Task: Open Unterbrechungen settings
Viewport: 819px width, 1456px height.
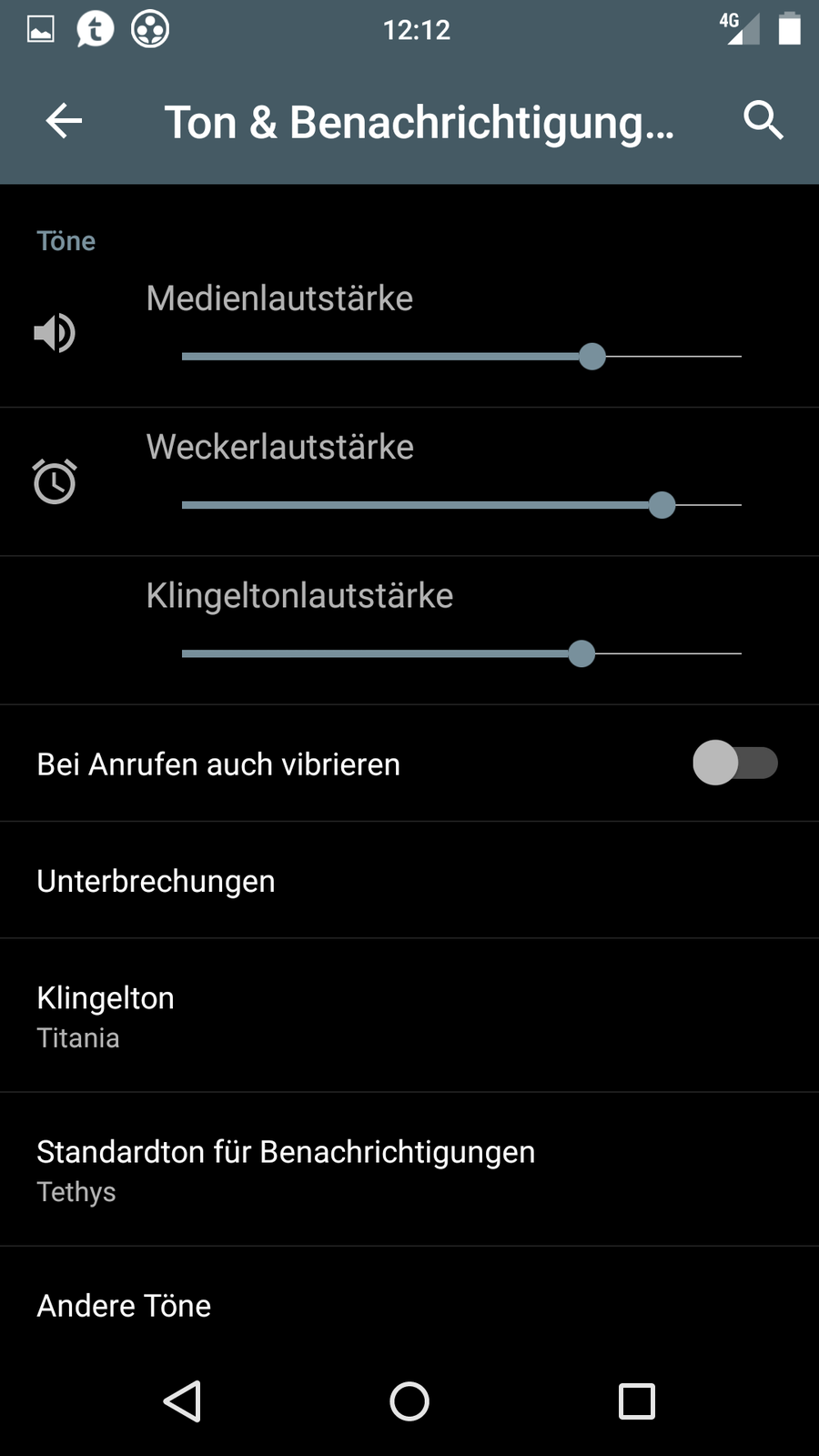Action: [409, 881]
